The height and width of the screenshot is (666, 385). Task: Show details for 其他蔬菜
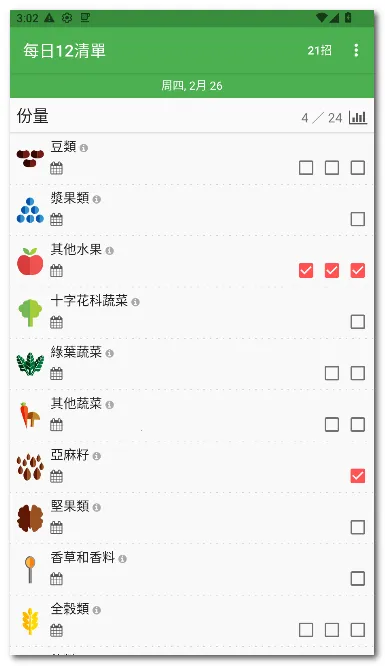coord(109,405)
